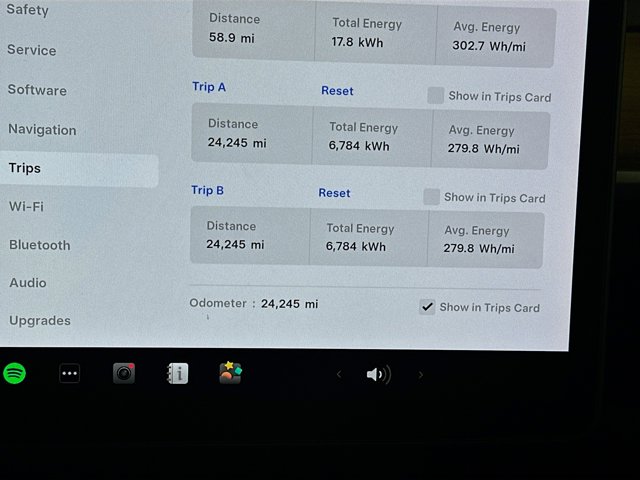Check Show in Trips Card for Trip A
Viewport: 640px width, 480px height.
click(436, 96)
